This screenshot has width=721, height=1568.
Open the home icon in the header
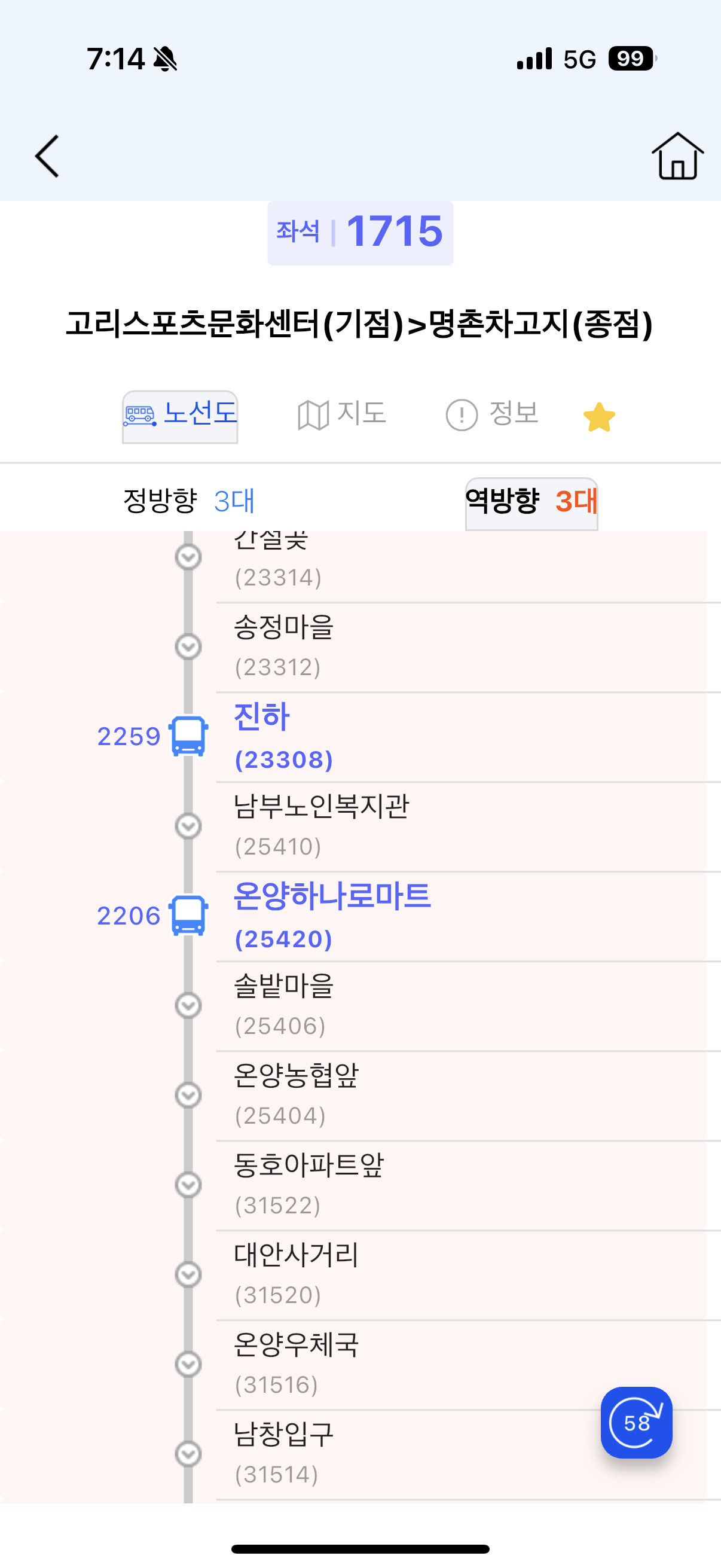[677, 157]
